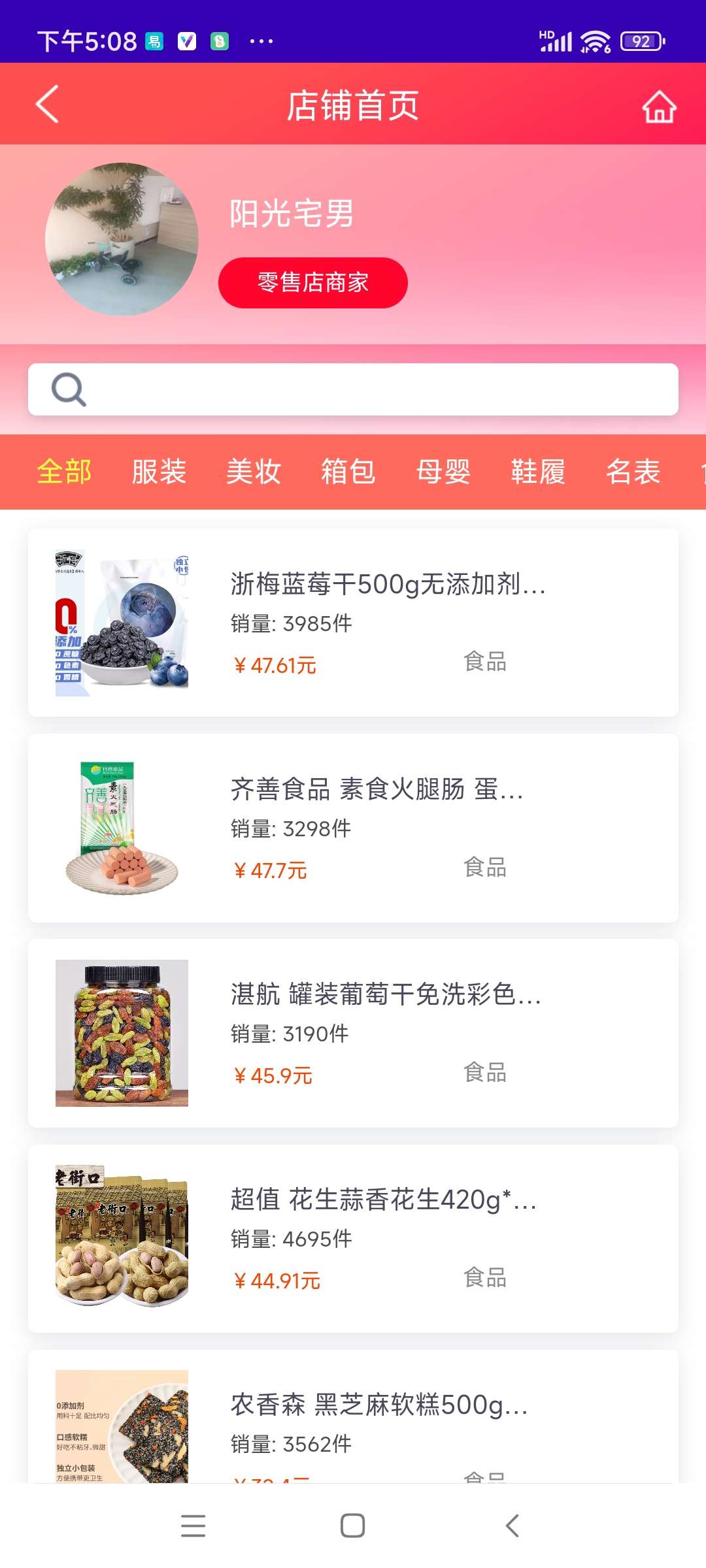This screenshot has width=706, height=1568.
Task: Choose the 名表 category tab
Action: 633,472
